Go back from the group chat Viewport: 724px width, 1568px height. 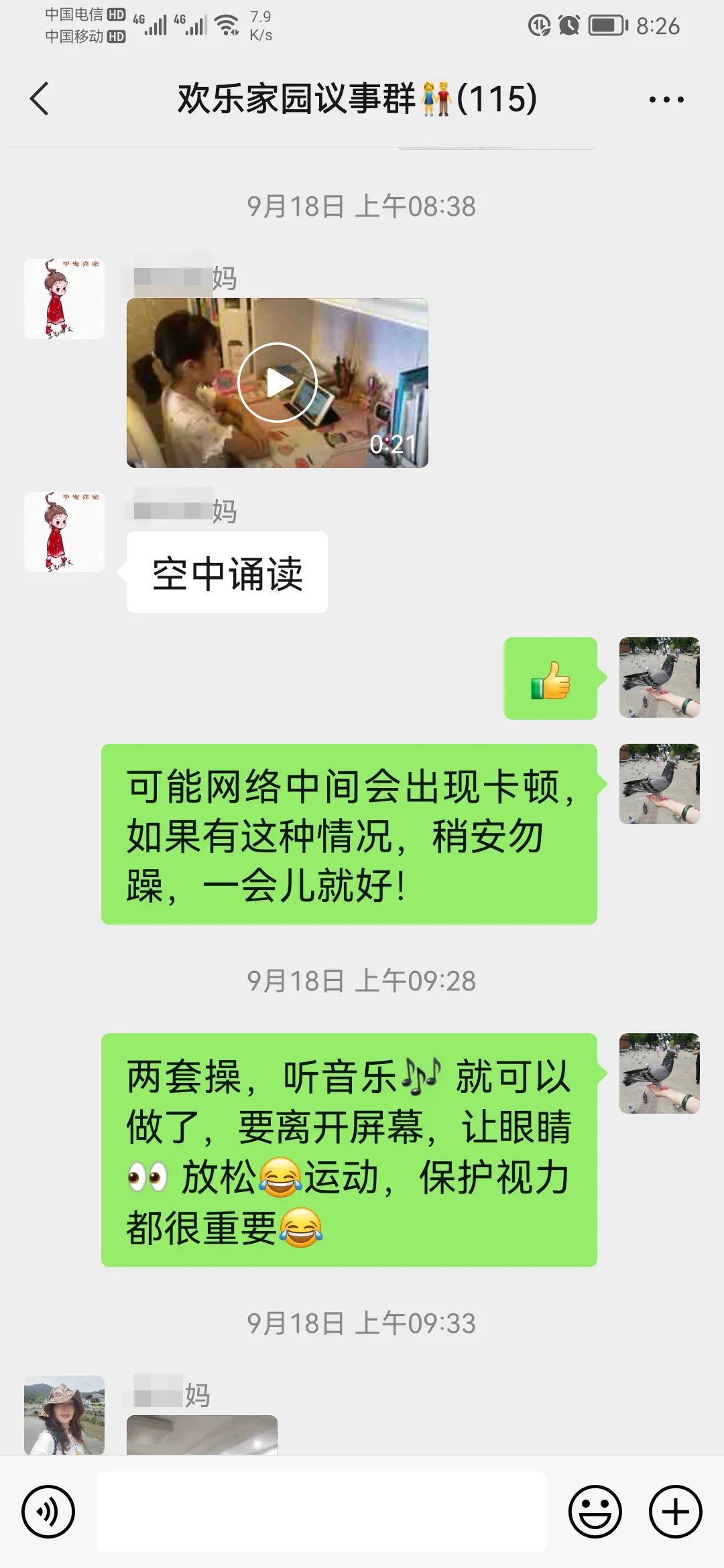(x=40, y=99)
